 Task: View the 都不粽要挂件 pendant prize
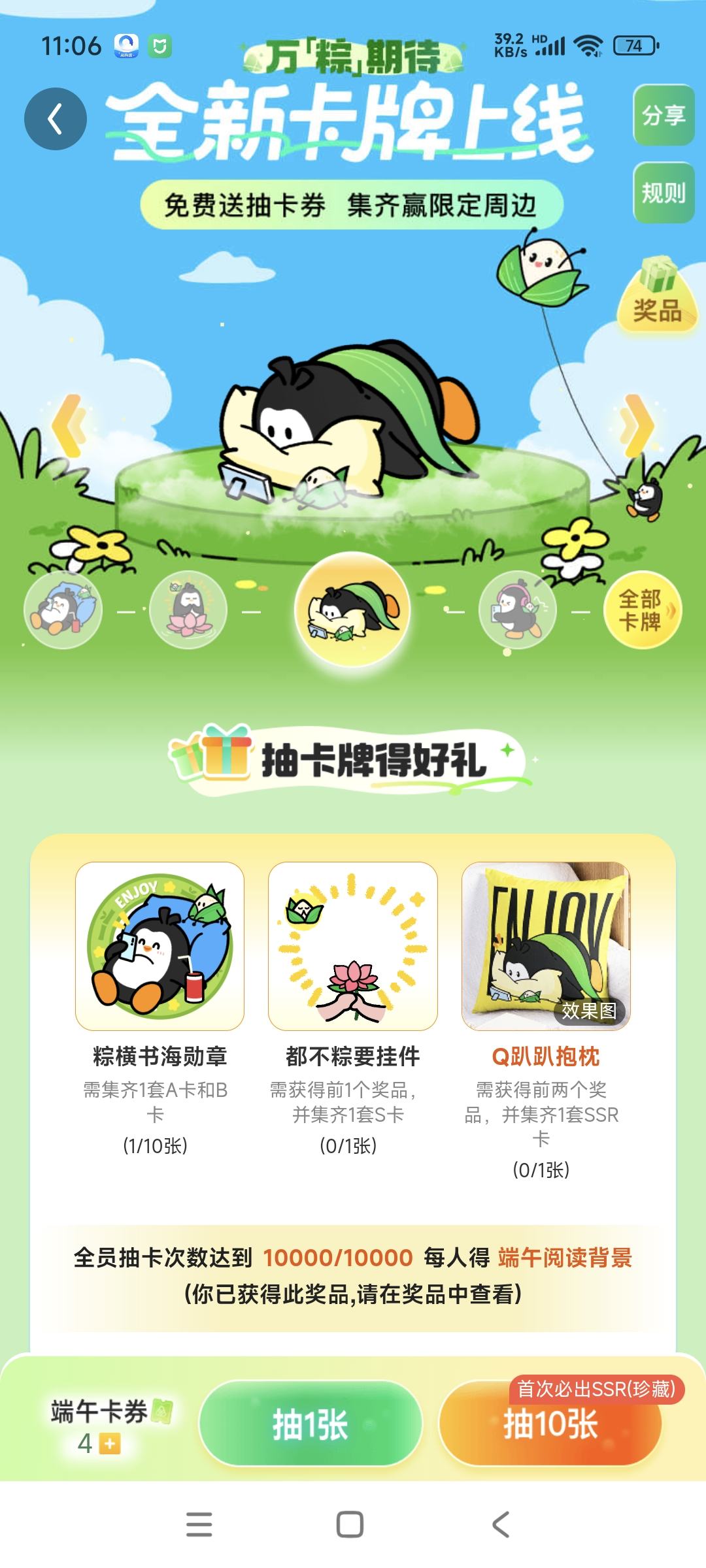coord(353,946)
